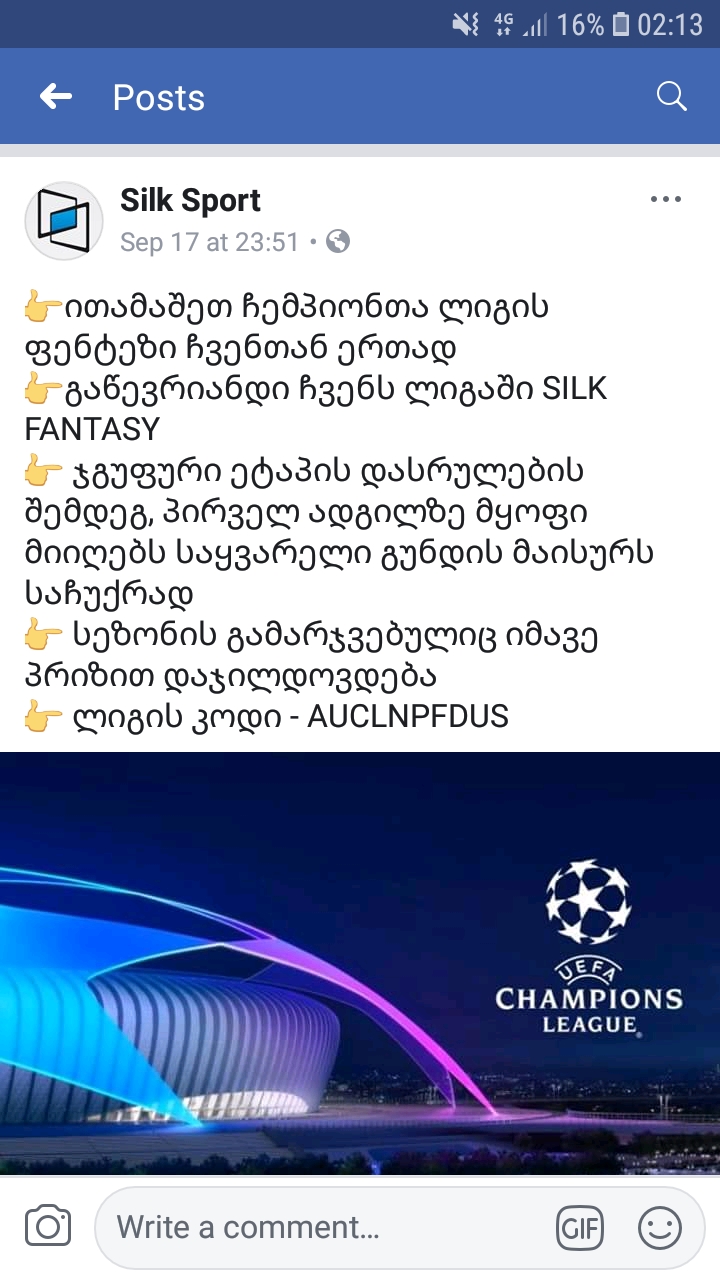Open search in the Posts header
Viewport: 720px width, 1280px height.
pos(671,97)
